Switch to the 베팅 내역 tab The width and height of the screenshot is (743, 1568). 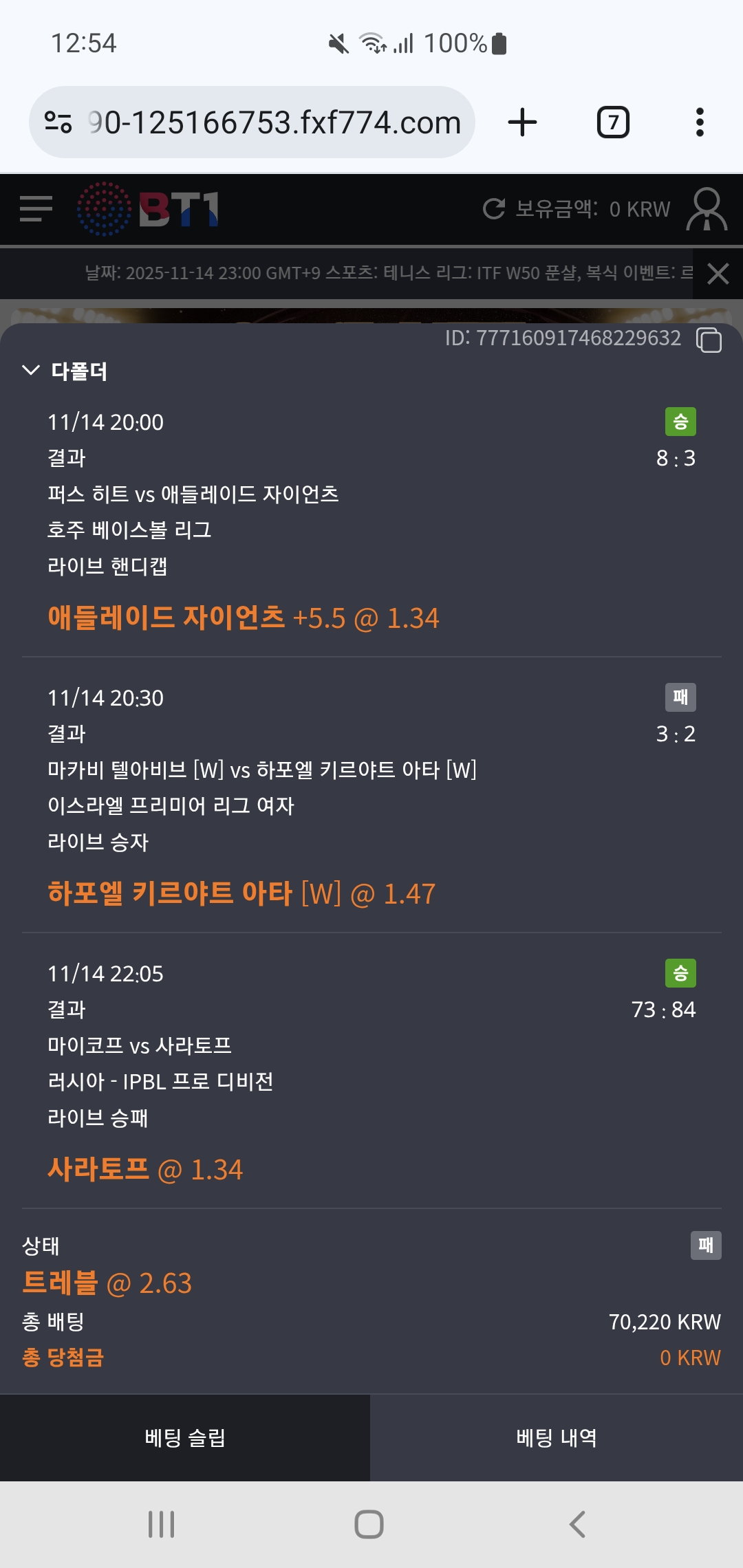click(557, 1437)
